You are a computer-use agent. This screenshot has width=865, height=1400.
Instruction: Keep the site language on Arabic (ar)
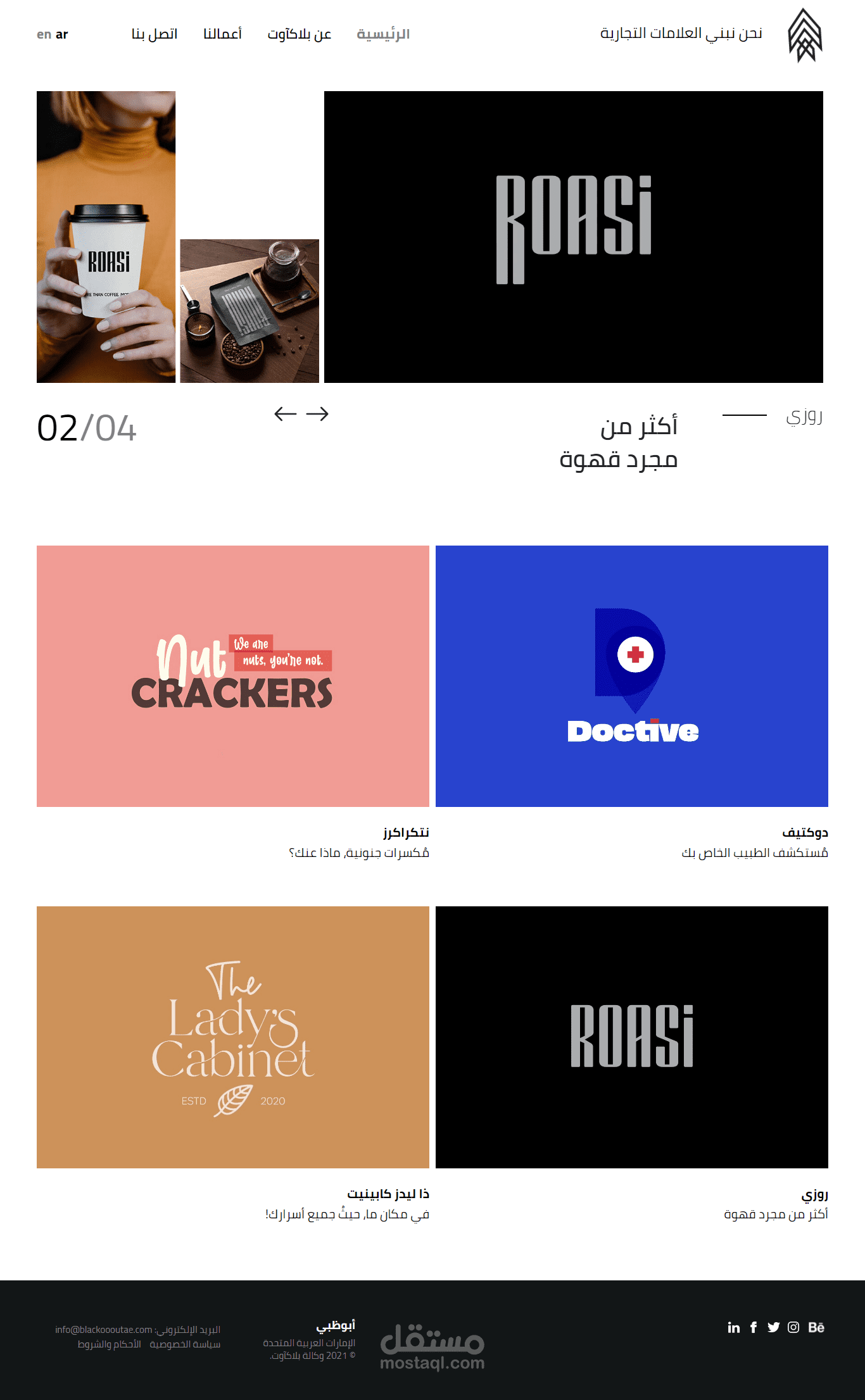[x=61, y=35]
